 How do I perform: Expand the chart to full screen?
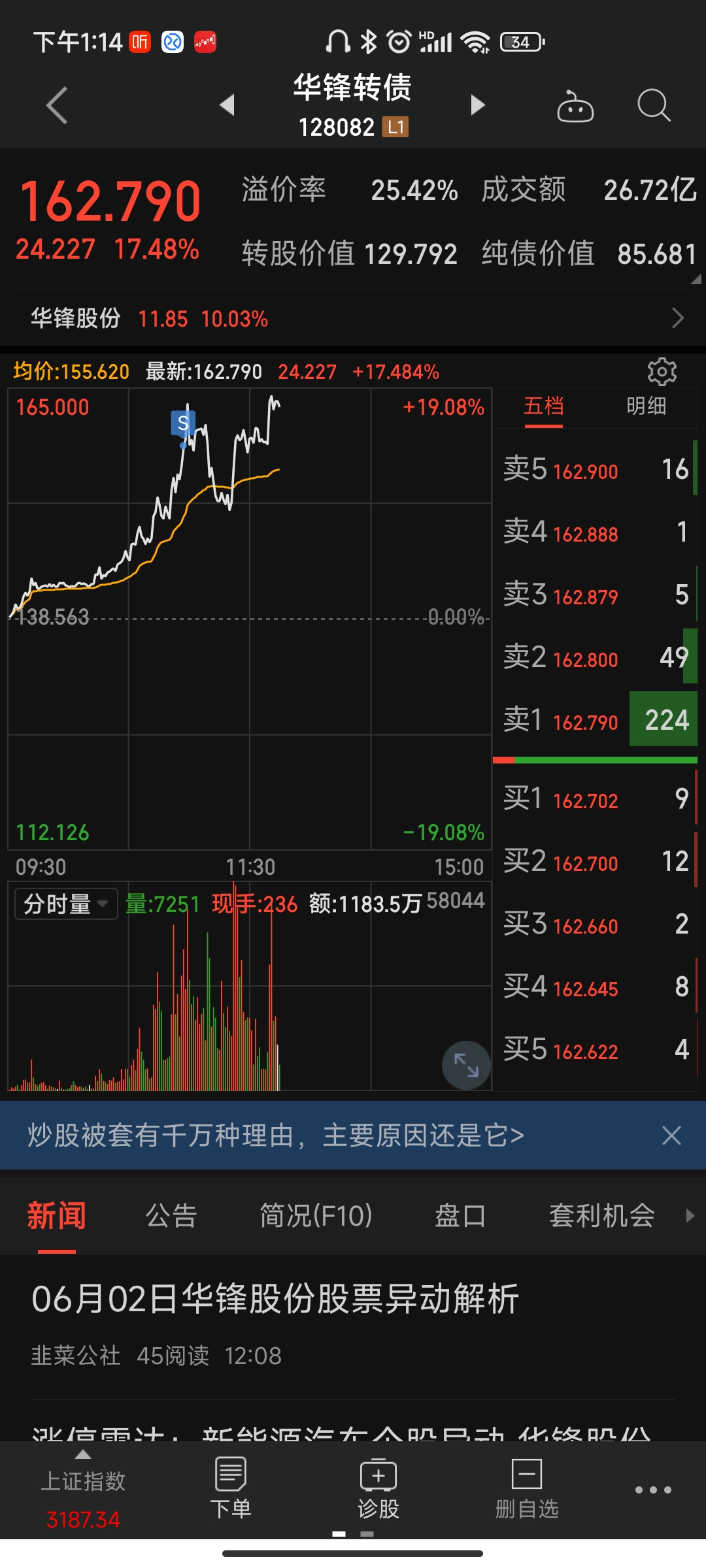click(x=466, y=1065)
